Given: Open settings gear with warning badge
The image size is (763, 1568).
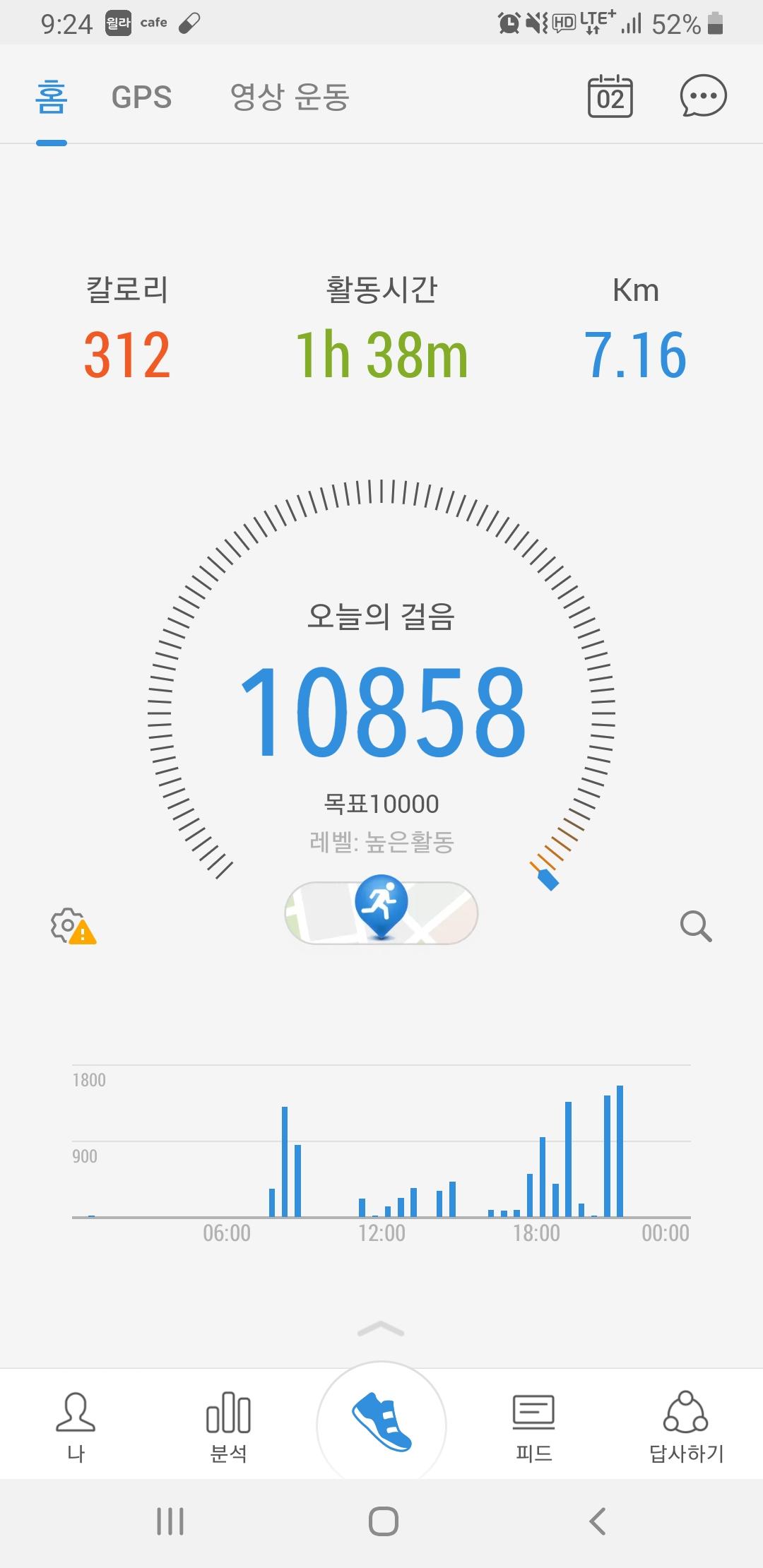Looking at the screenshot, I should (72, 926).
